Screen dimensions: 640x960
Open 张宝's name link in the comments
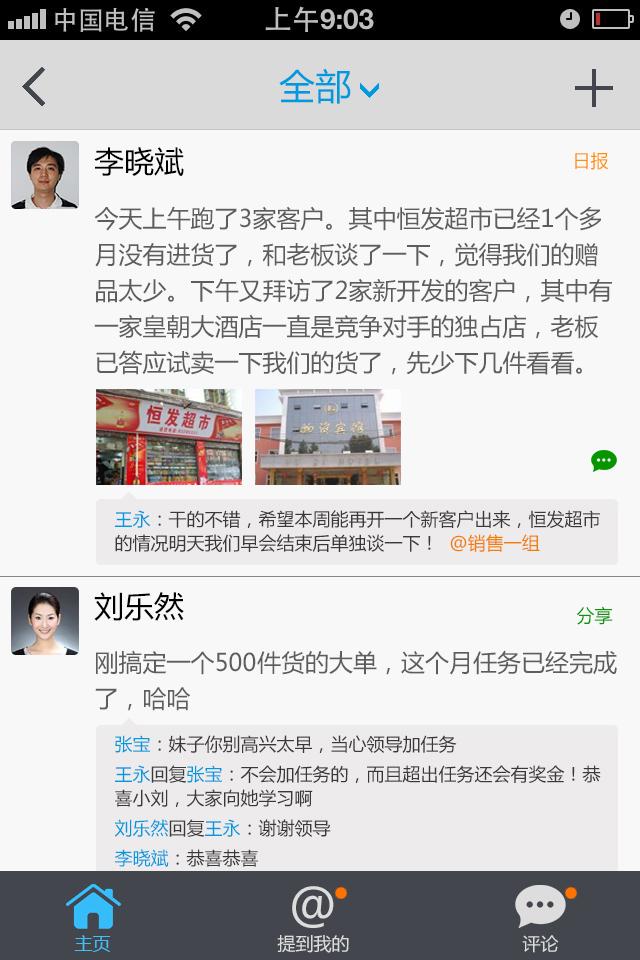[x=132, y=744]
